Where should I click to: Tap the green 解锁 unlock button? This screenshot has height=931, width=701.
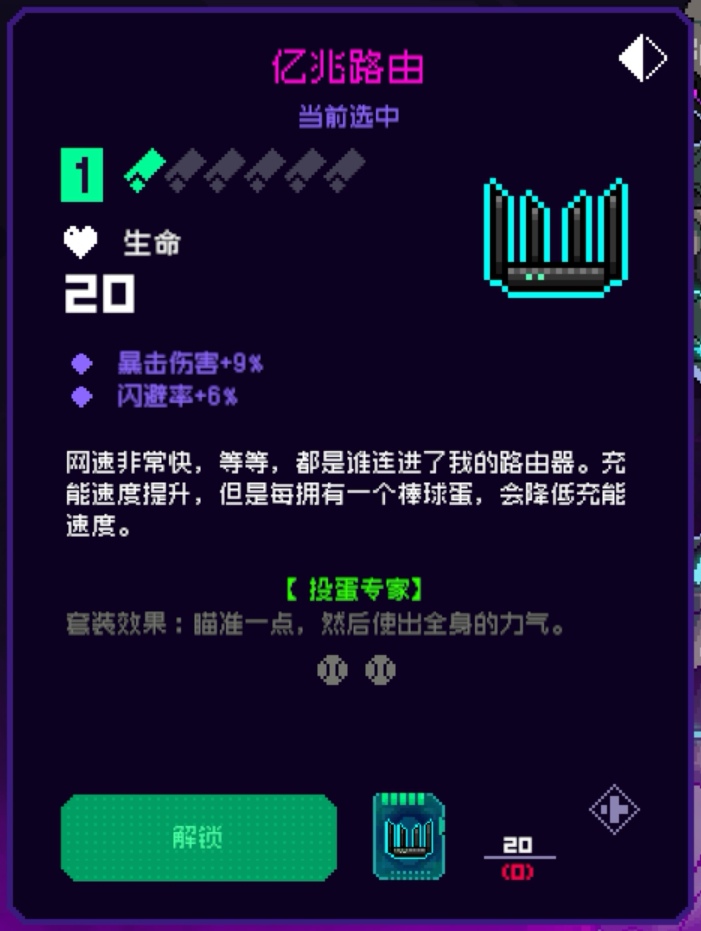tap(198, 837)
